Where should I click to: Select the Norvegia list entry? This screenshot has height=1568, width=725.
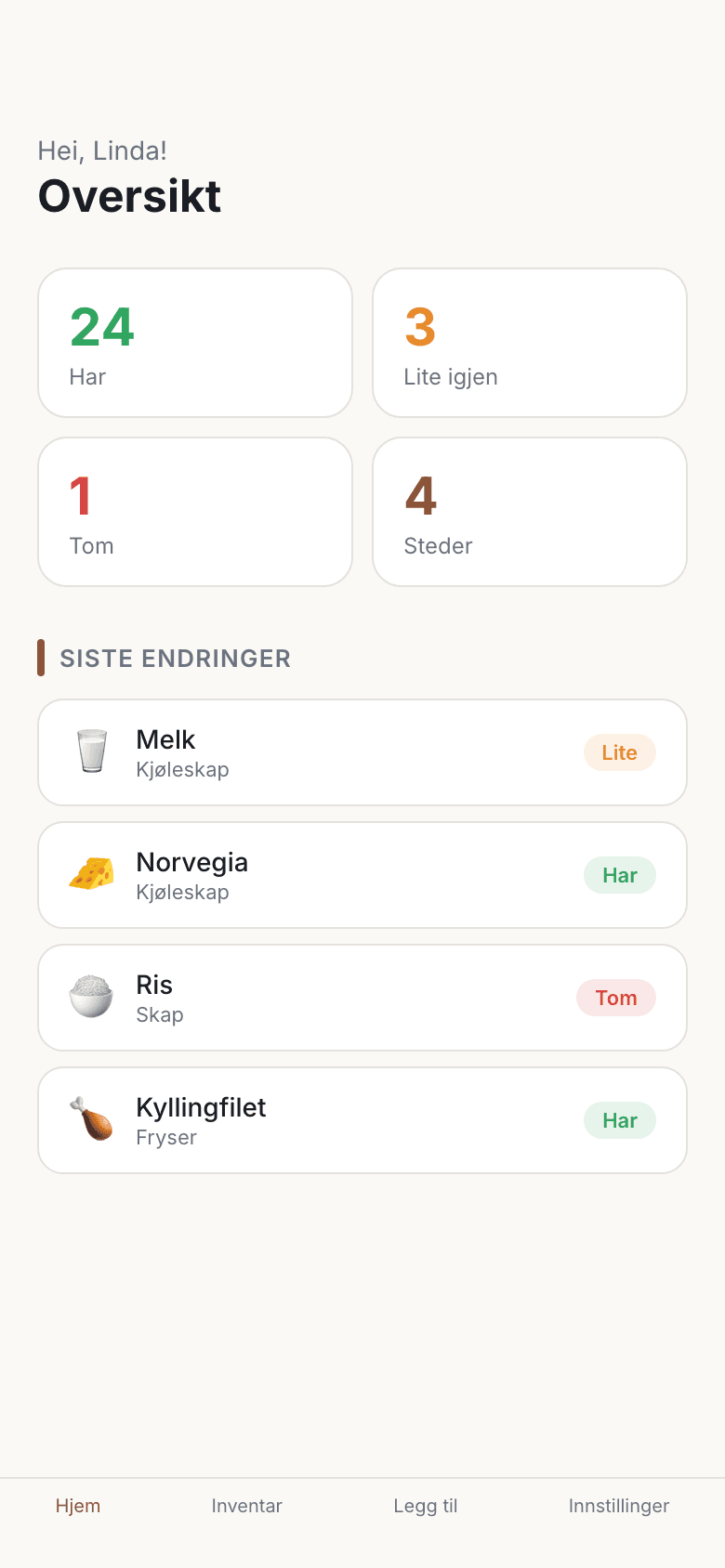click(362, 874)
